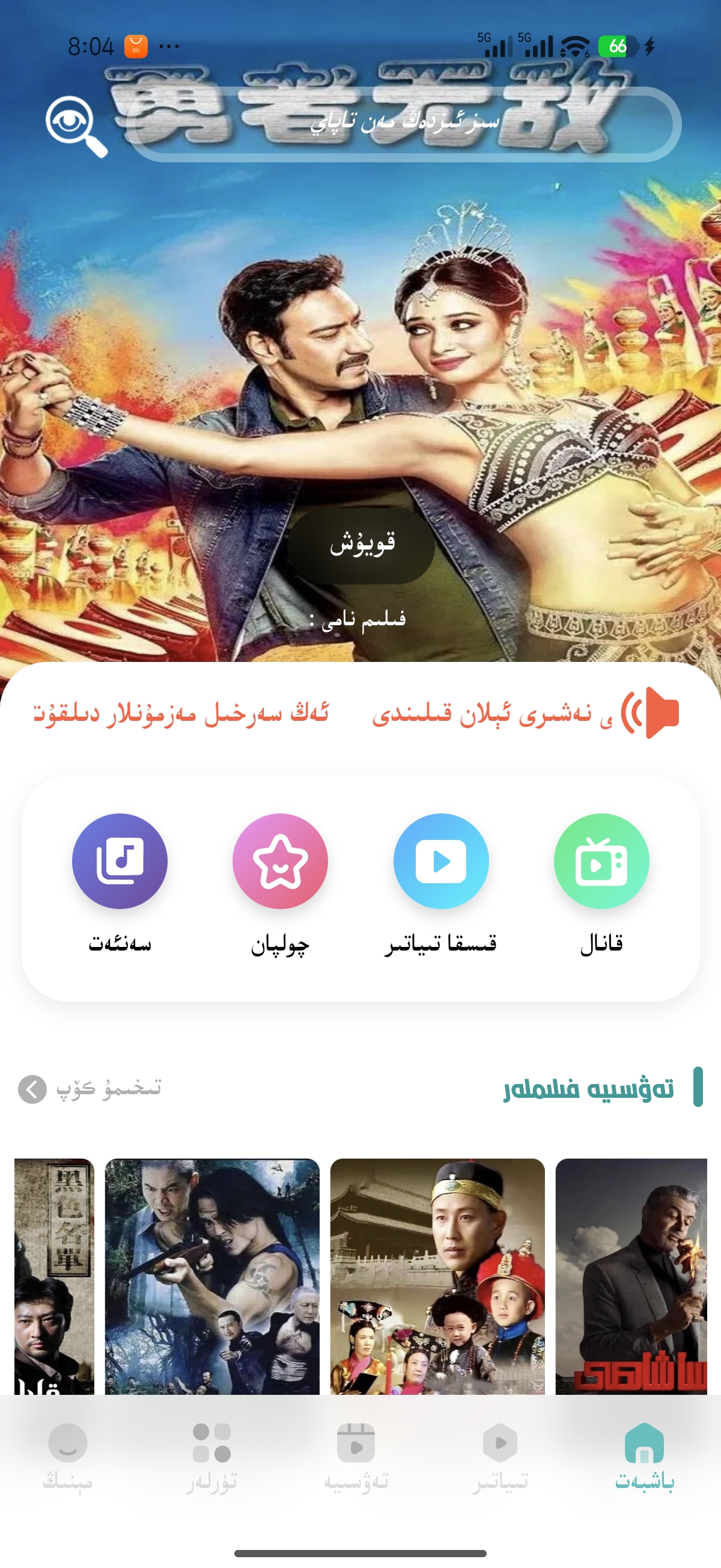Open the gun-pointing action film poster
This screenshot has height=1568, width=721.
[x=211, y=1275]
